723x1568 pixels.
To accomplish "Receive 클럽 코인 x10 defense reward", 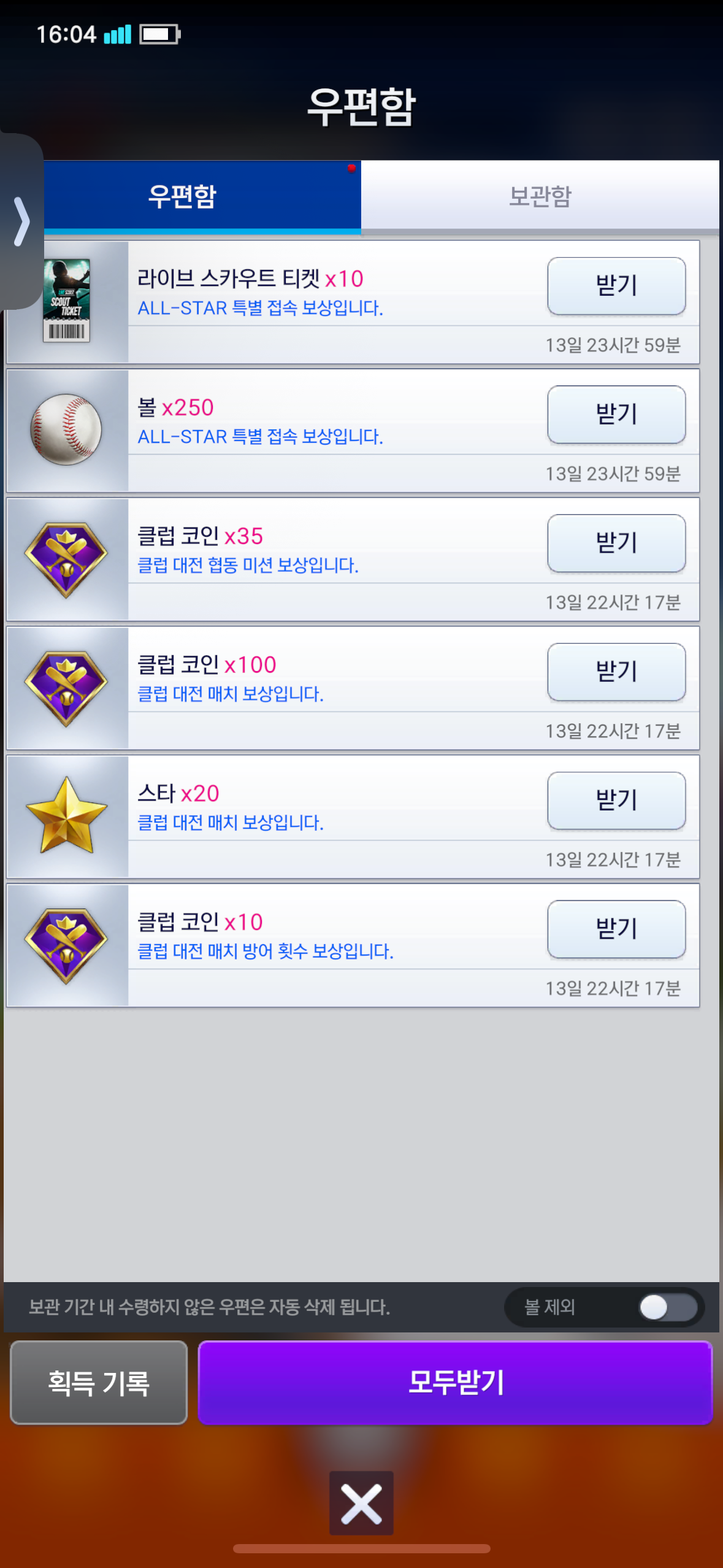I will pyautogui.click(x=616, y=929).
